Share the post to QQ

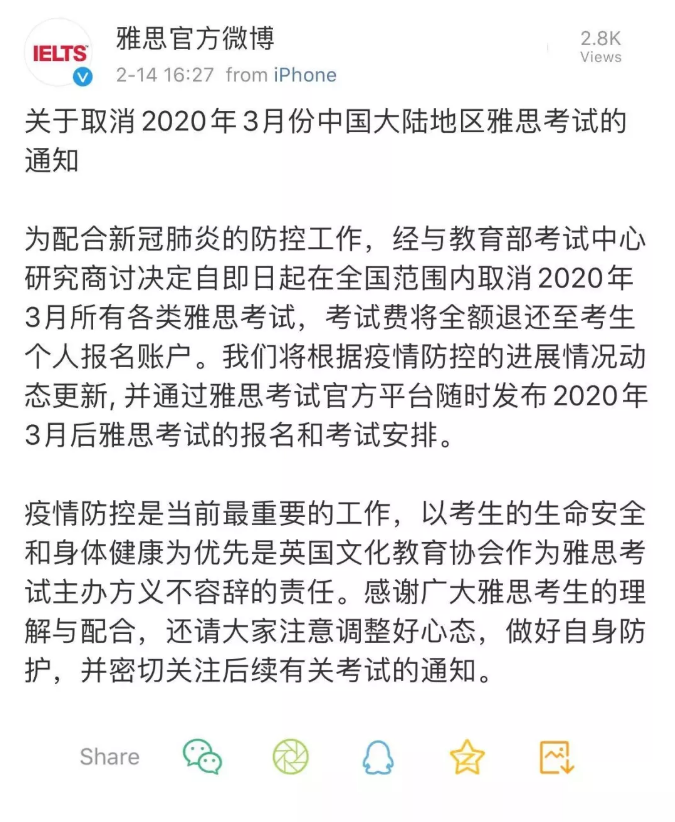pos(378,756)
